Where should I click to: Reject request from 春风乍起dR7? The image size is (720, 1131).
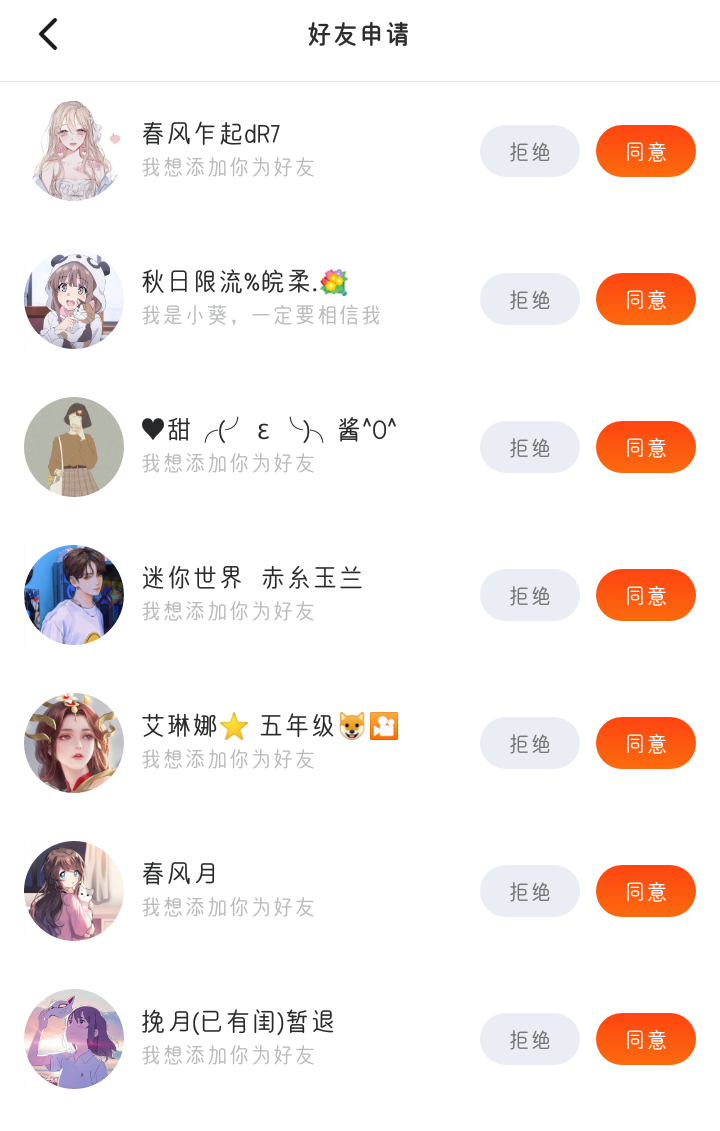click(x=529, y=151)
